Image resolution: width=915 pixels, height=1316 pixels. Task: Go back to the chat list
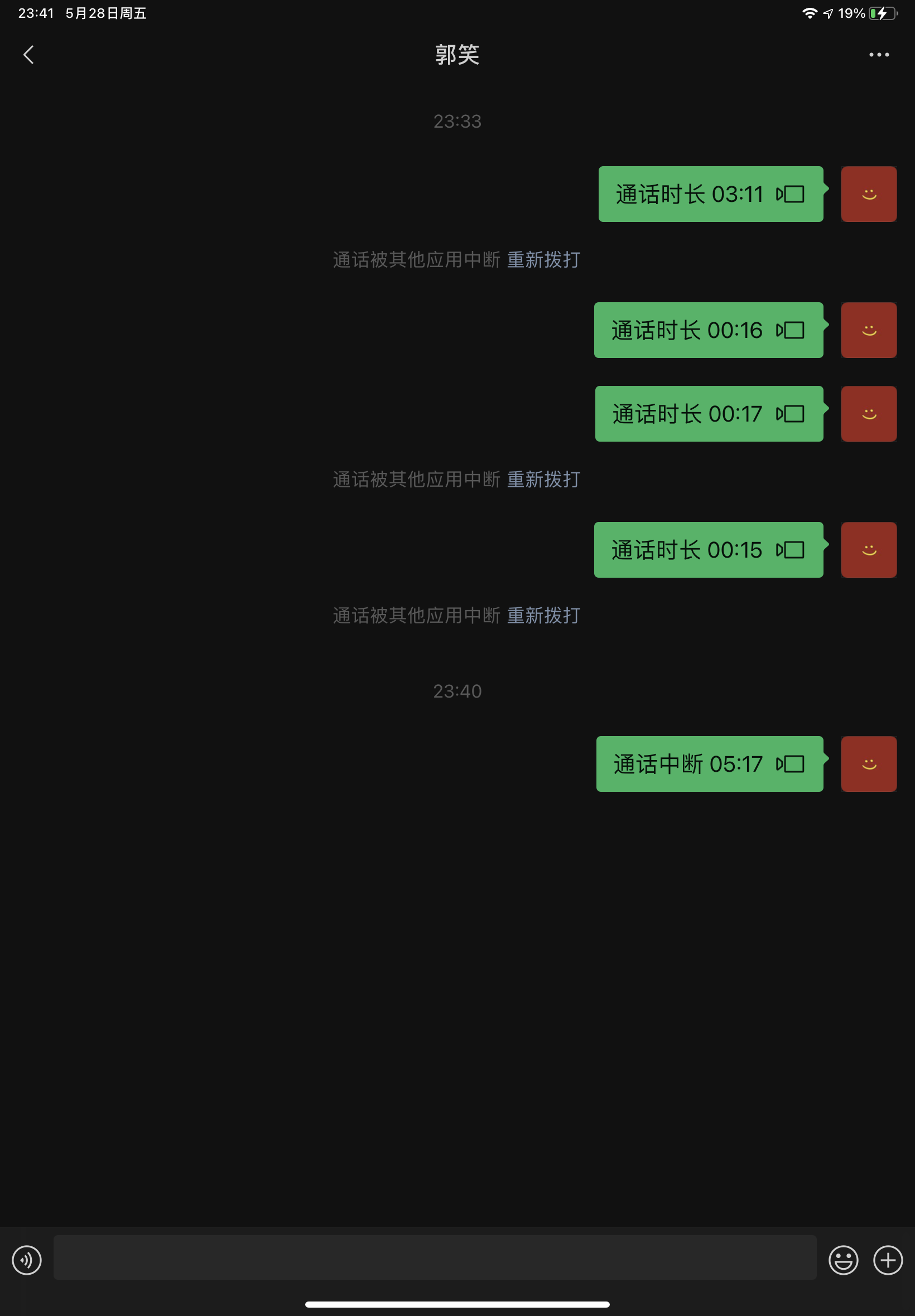click(x=28, y=55)
